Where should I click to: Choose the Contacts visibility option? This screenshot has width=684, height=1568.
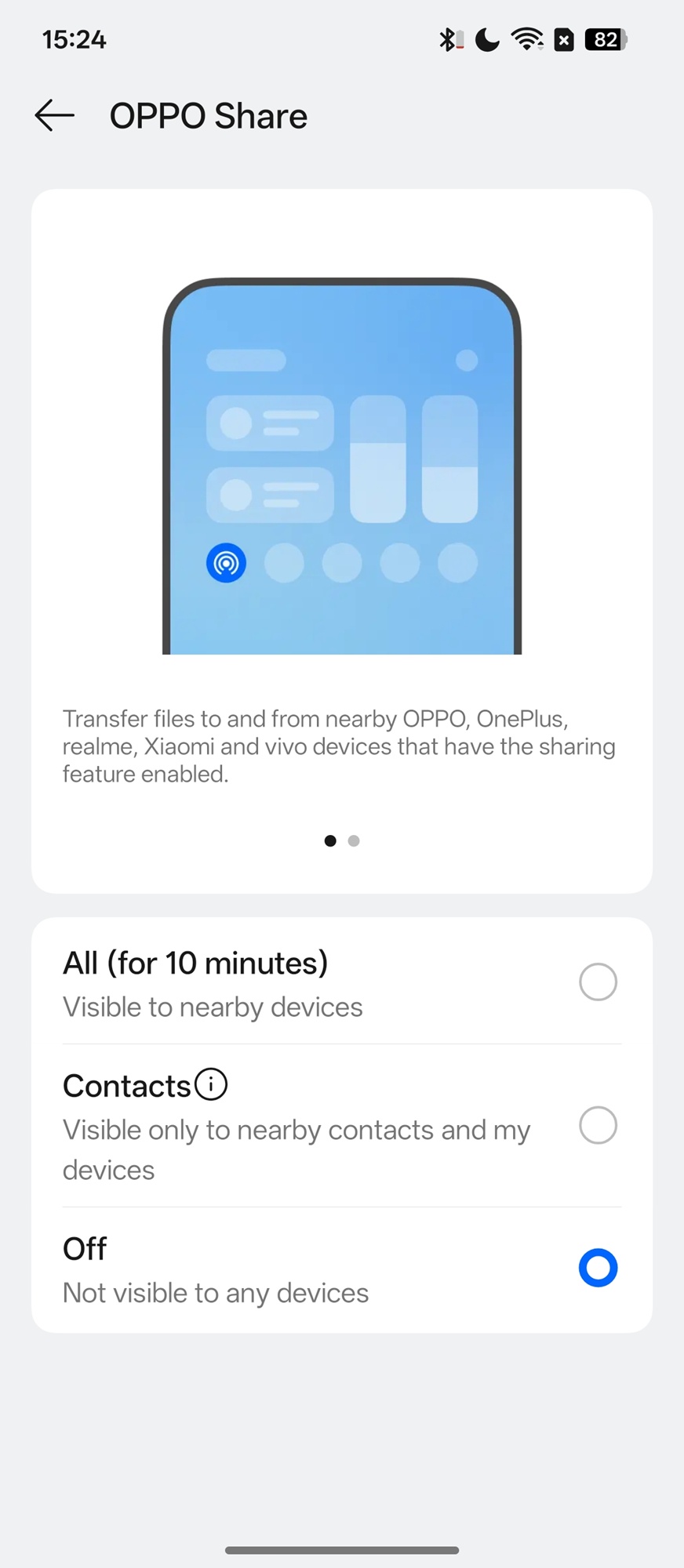coord(598,1125)
